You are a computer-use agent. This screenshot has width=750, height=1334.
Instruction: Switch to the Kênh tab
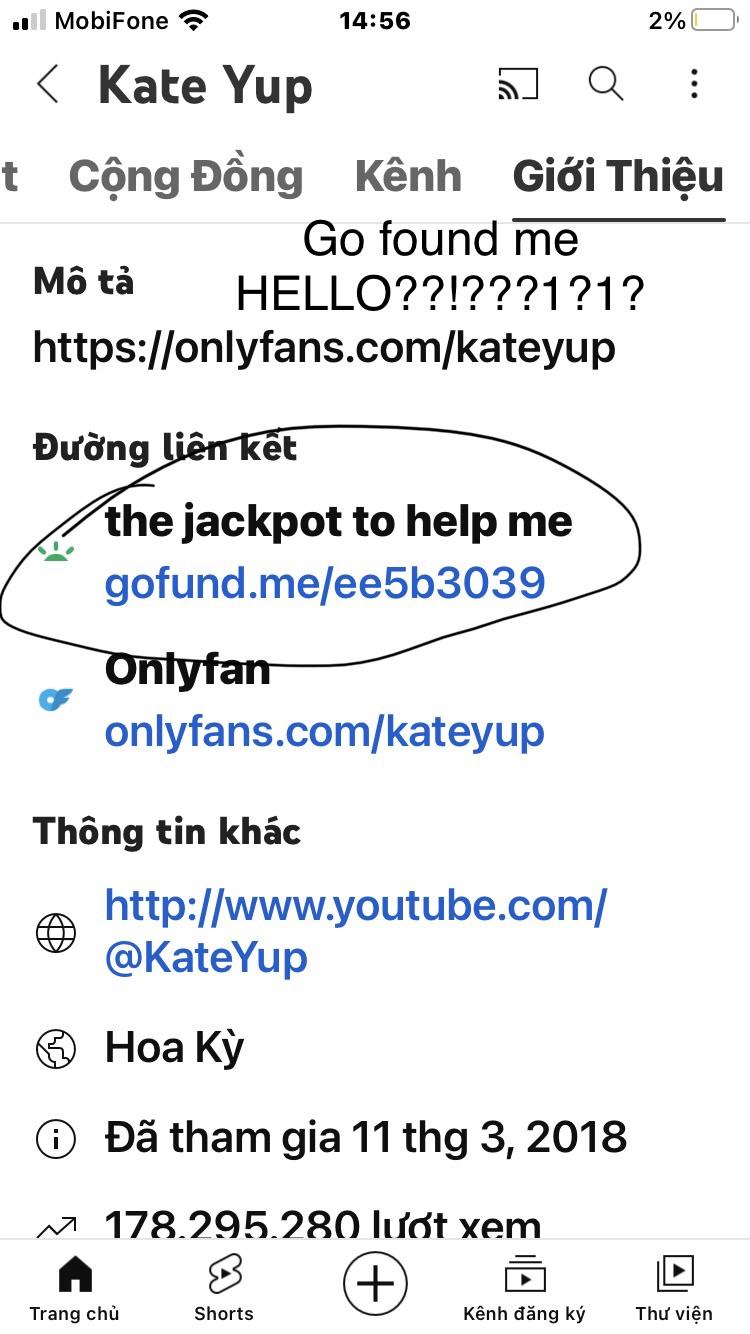[408, 177]
